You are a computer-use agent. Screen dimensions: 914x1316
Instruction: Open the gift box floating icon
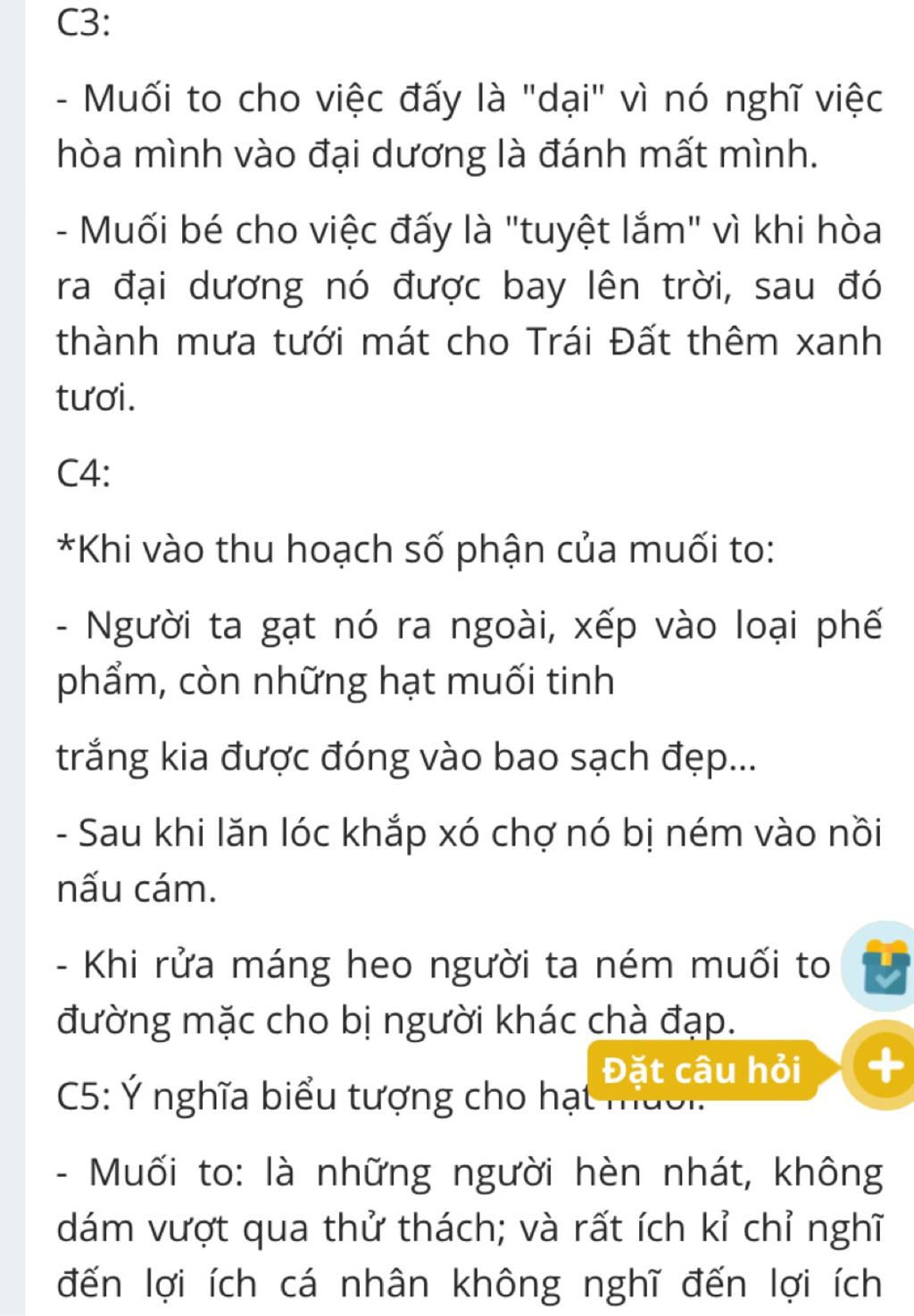pos(884,966)
